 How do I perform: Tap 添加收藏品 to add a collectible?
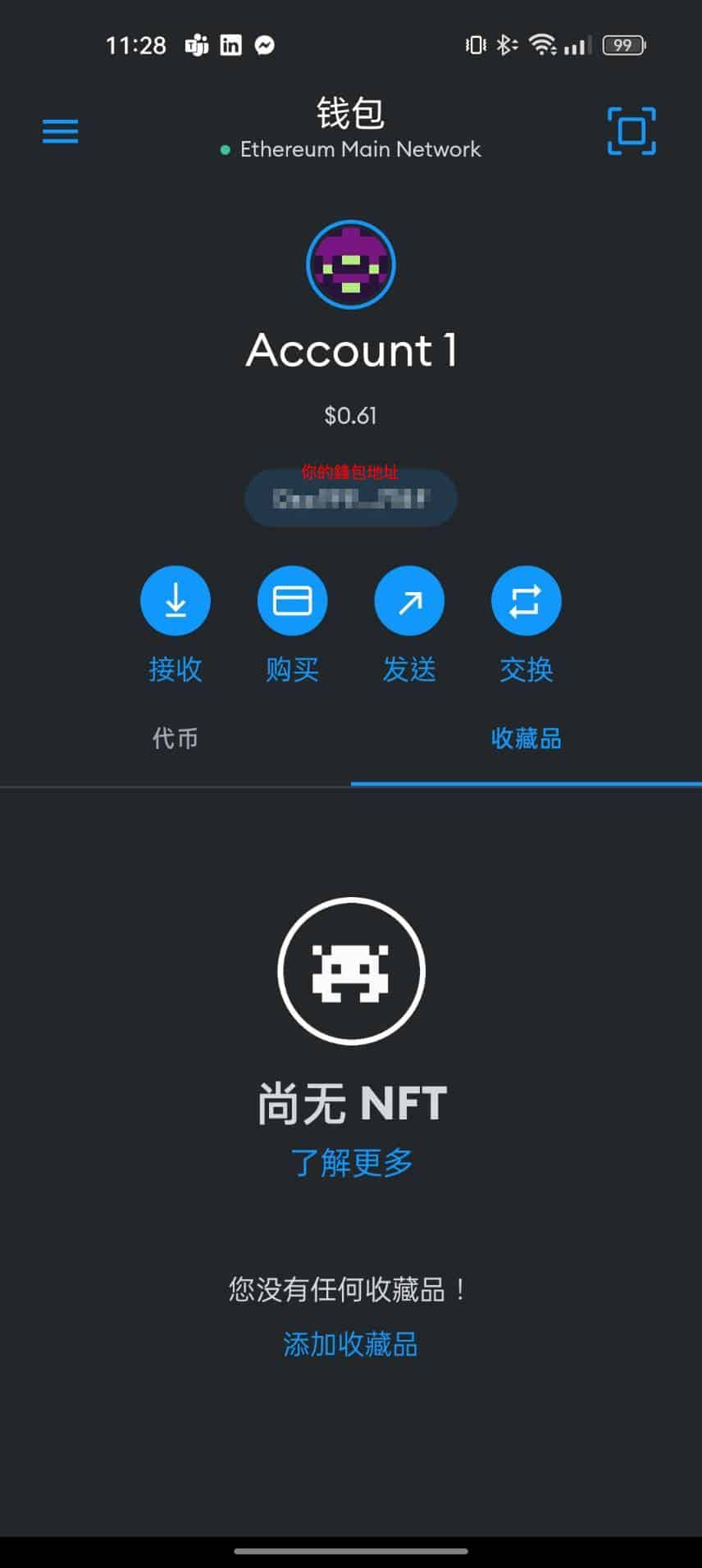click(x=351, y=1344)
